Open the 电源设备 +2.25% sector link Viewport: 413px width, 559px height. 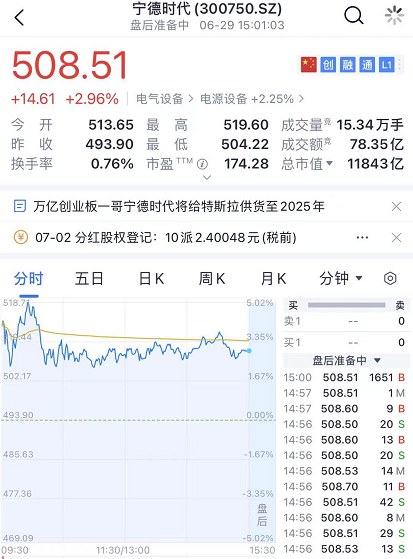coord(252,99)
